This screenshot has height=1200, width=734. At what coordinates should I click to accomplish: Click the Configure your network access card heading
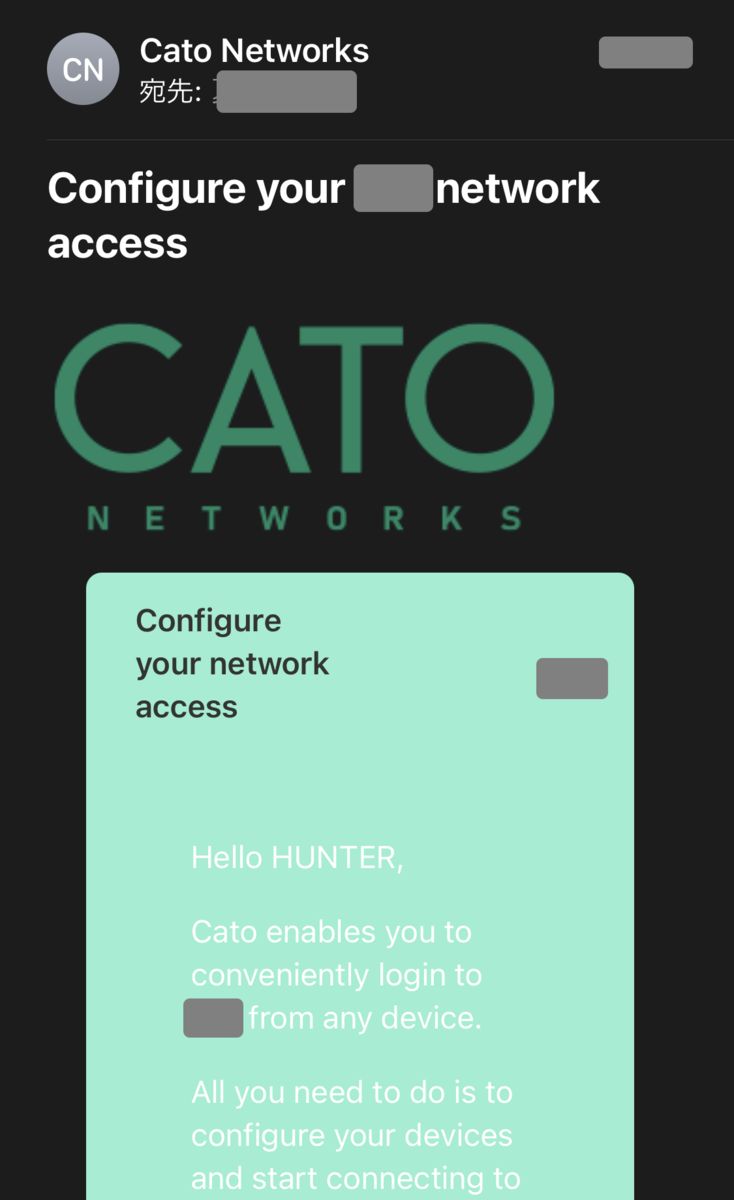232,663
